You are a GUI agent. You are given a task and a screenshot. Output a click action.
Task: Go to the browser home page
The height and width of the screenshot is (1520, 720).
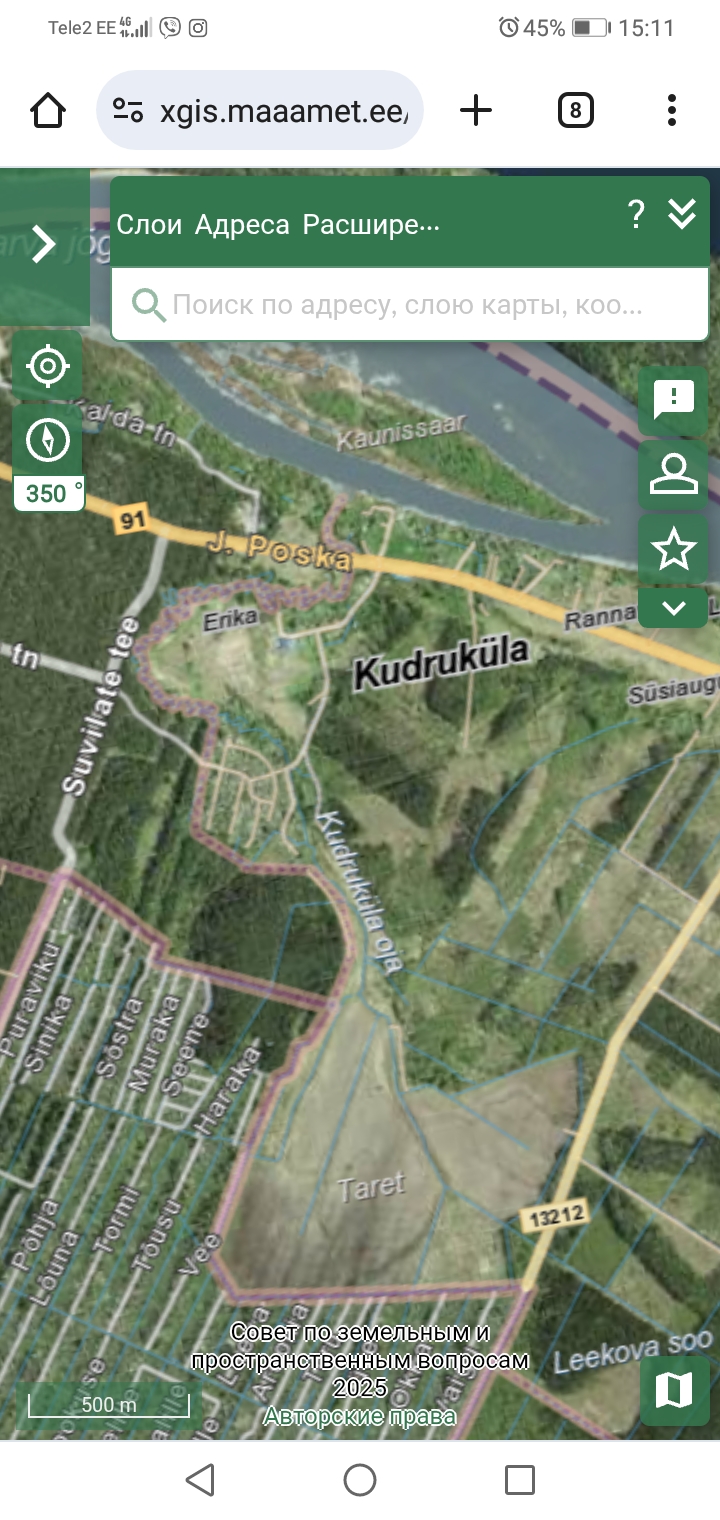point(48,110)
